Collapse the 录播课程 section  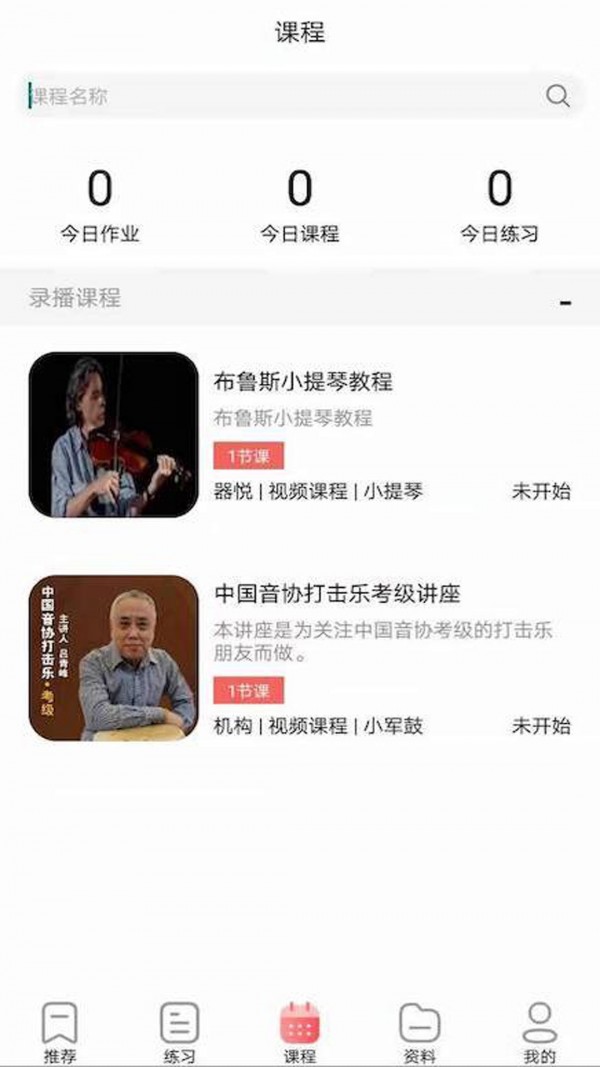coord(565,300)
